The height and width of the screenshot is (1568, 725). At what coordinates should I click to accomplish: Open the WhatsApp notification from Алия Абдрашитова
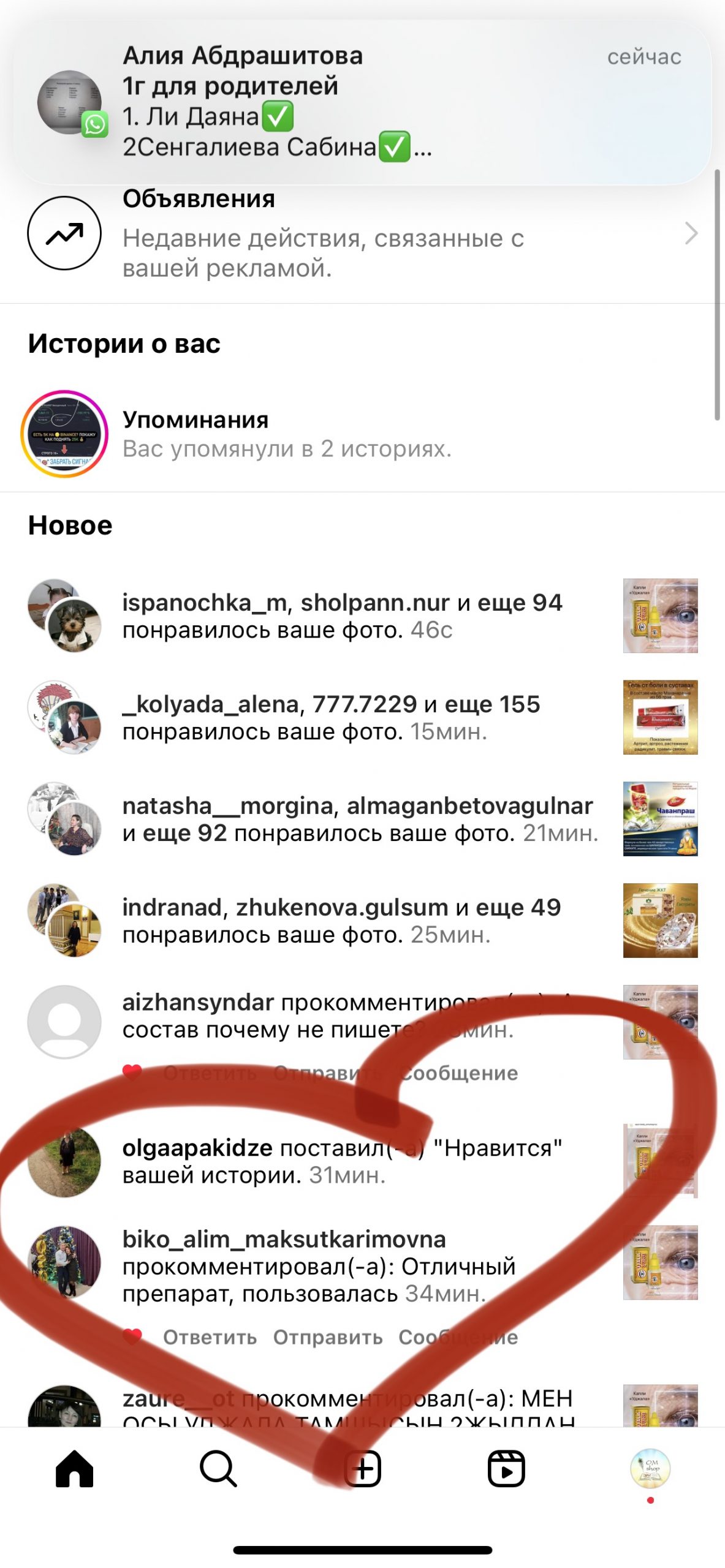pyautogui.click(x=362, y=102)
